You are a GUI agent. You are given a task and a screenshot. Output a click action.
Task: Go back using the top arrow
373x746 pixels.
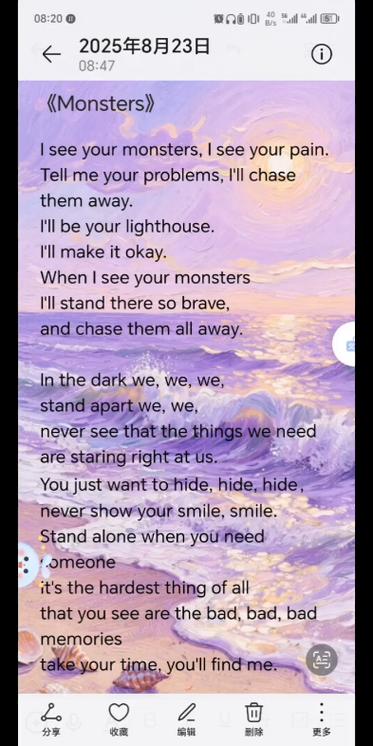click(51, 55)
